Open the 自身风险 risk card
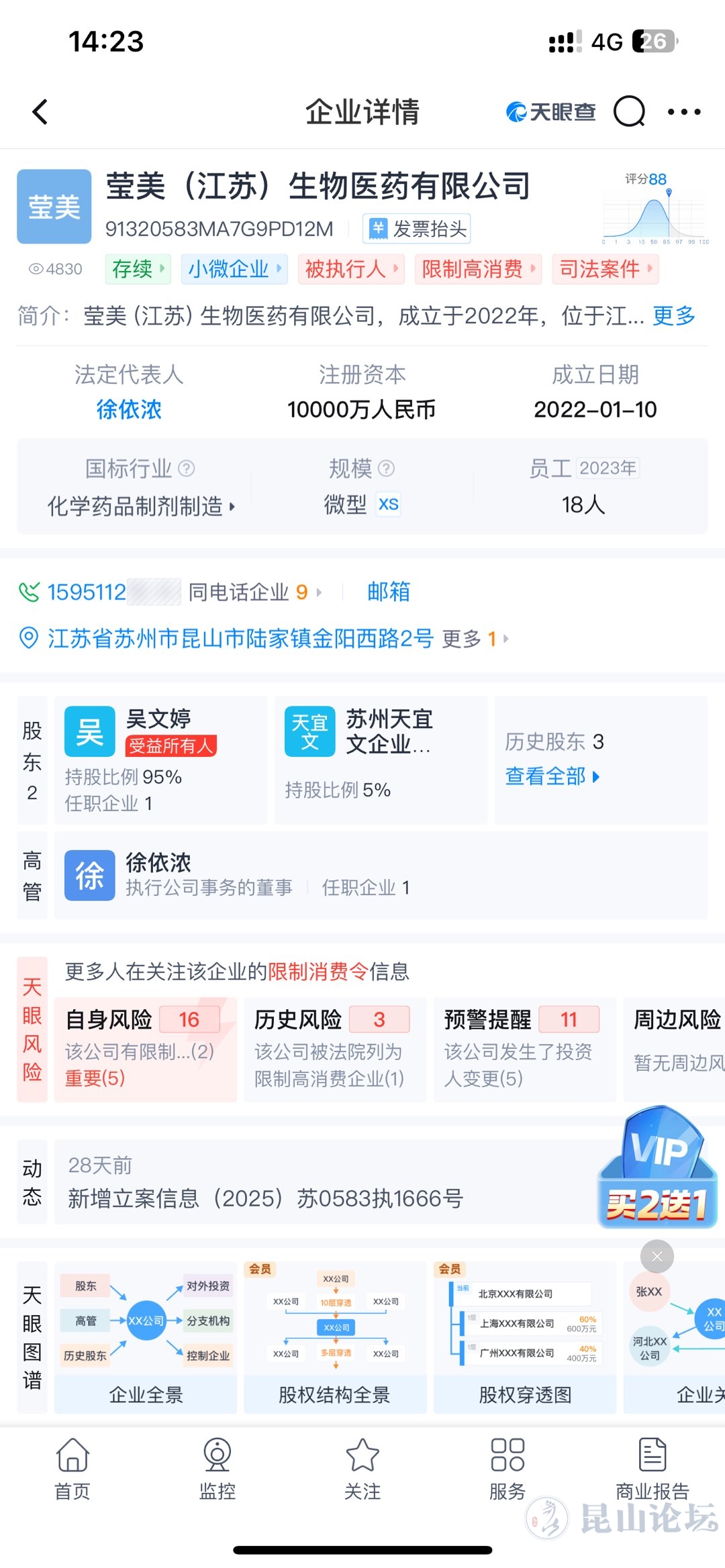 (x=146, y=1049)
